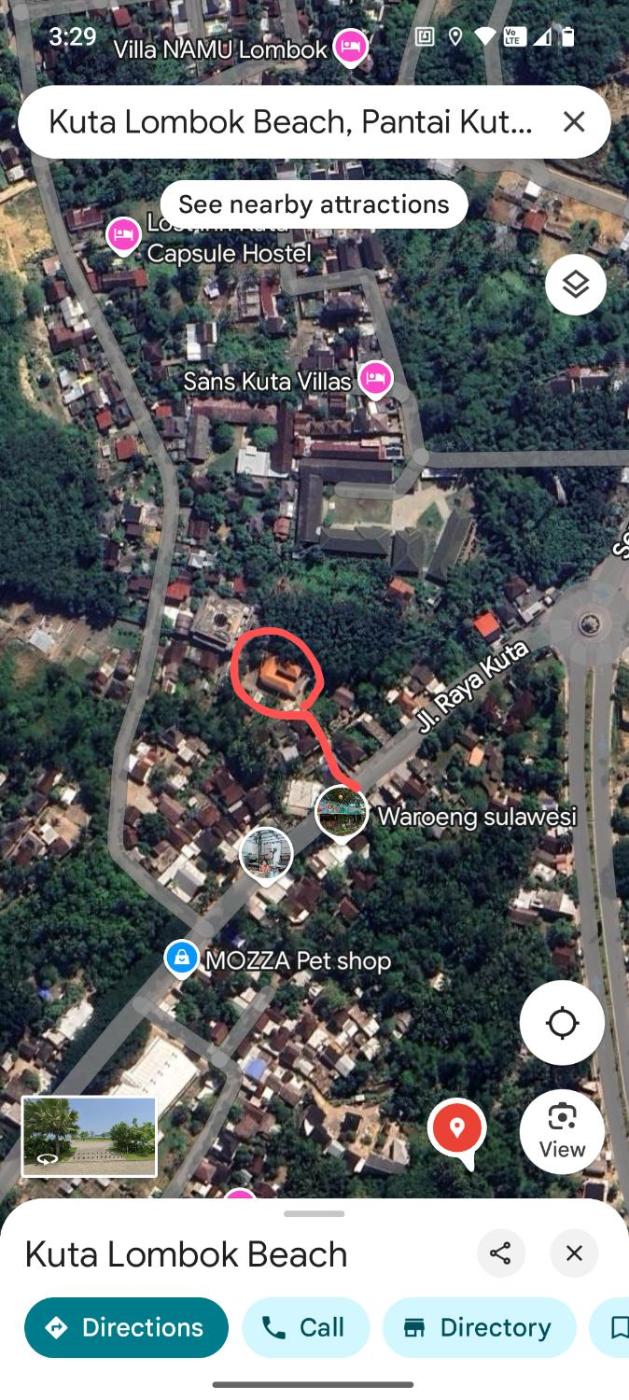Open the Live View camera button
The image size is (629, 1400).
coord(562,1130)
